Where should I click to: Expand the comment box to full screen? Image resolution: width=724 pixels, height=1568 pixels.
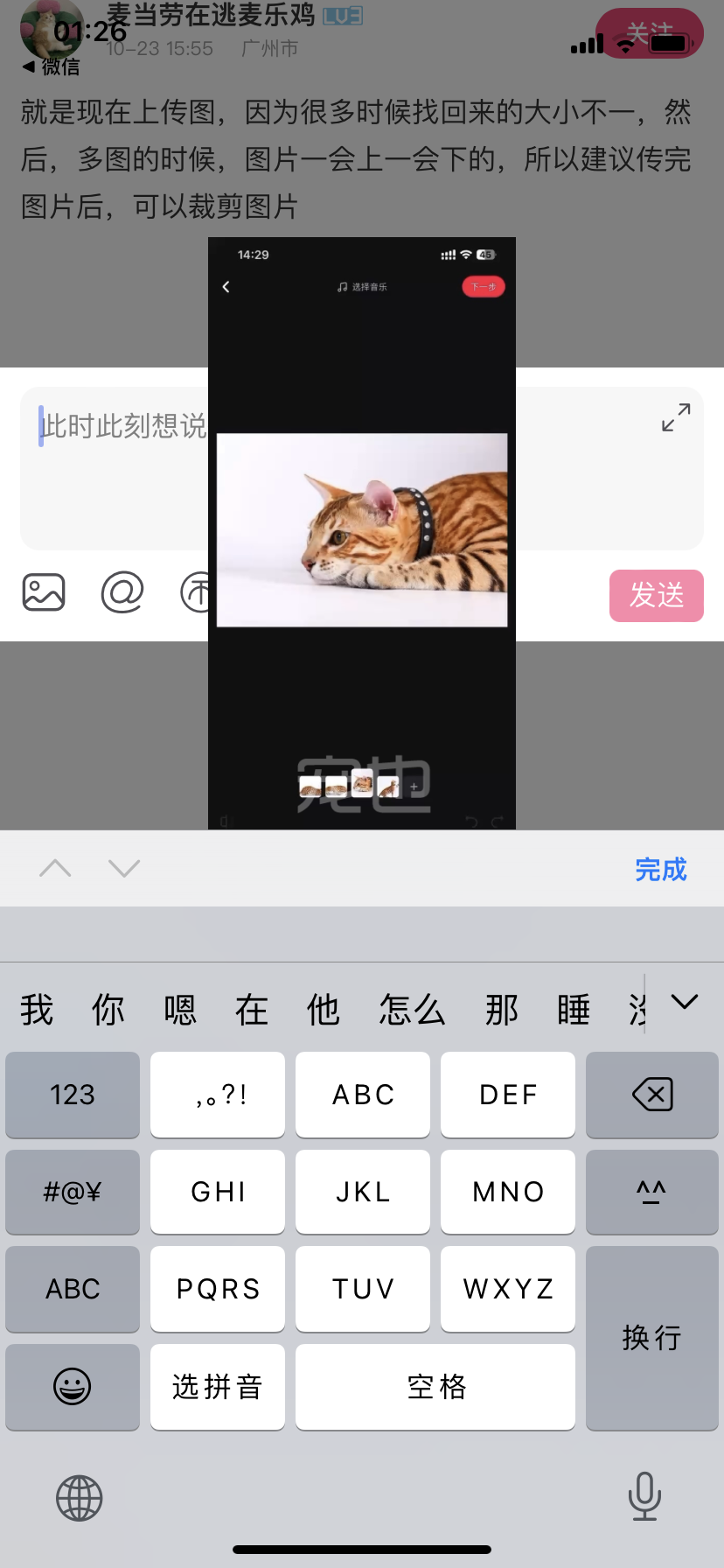click(676, 417)
